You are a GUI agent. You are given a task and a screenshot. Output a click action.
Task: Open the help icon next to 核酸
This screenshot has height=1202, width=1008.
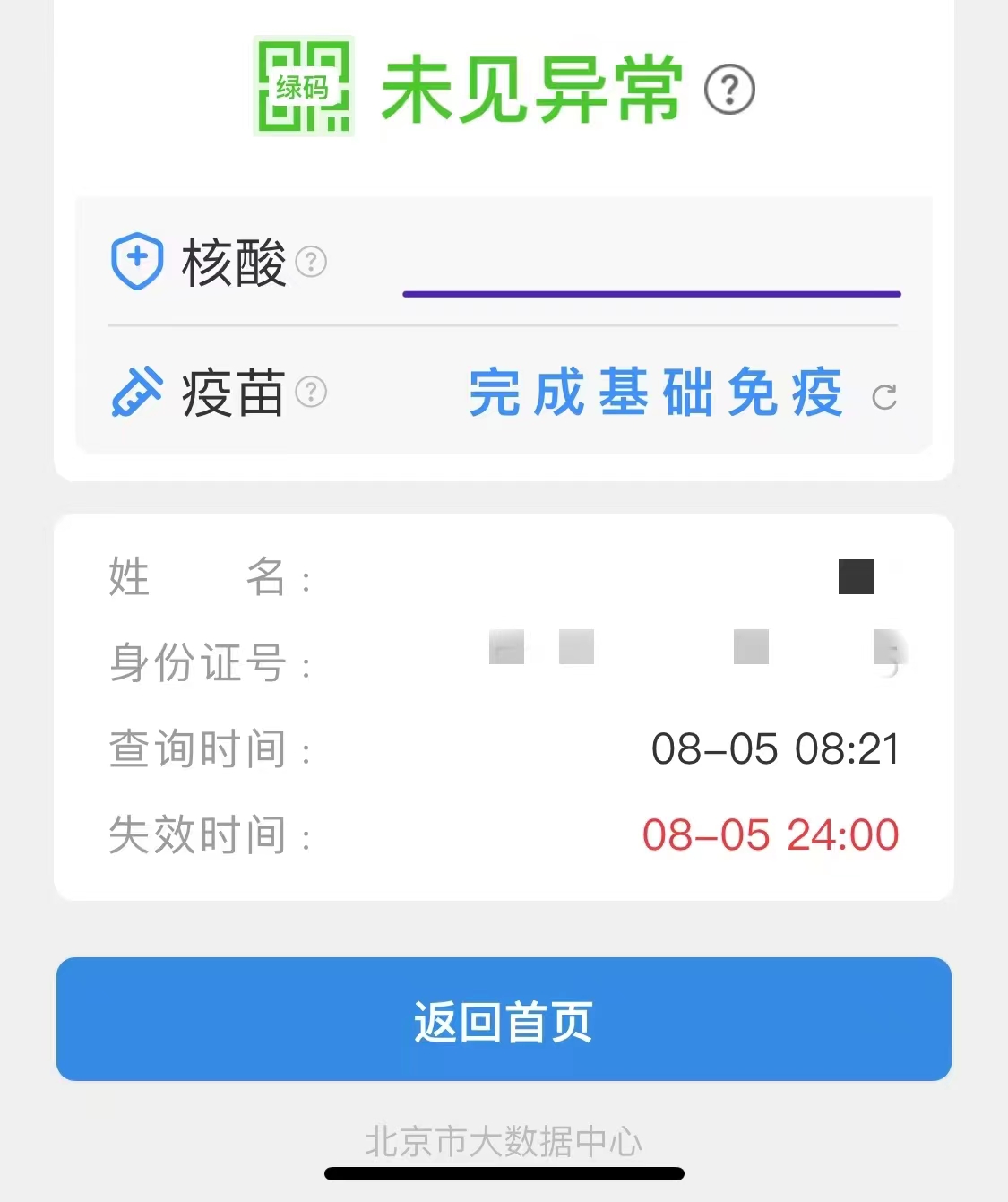[311, 262]
